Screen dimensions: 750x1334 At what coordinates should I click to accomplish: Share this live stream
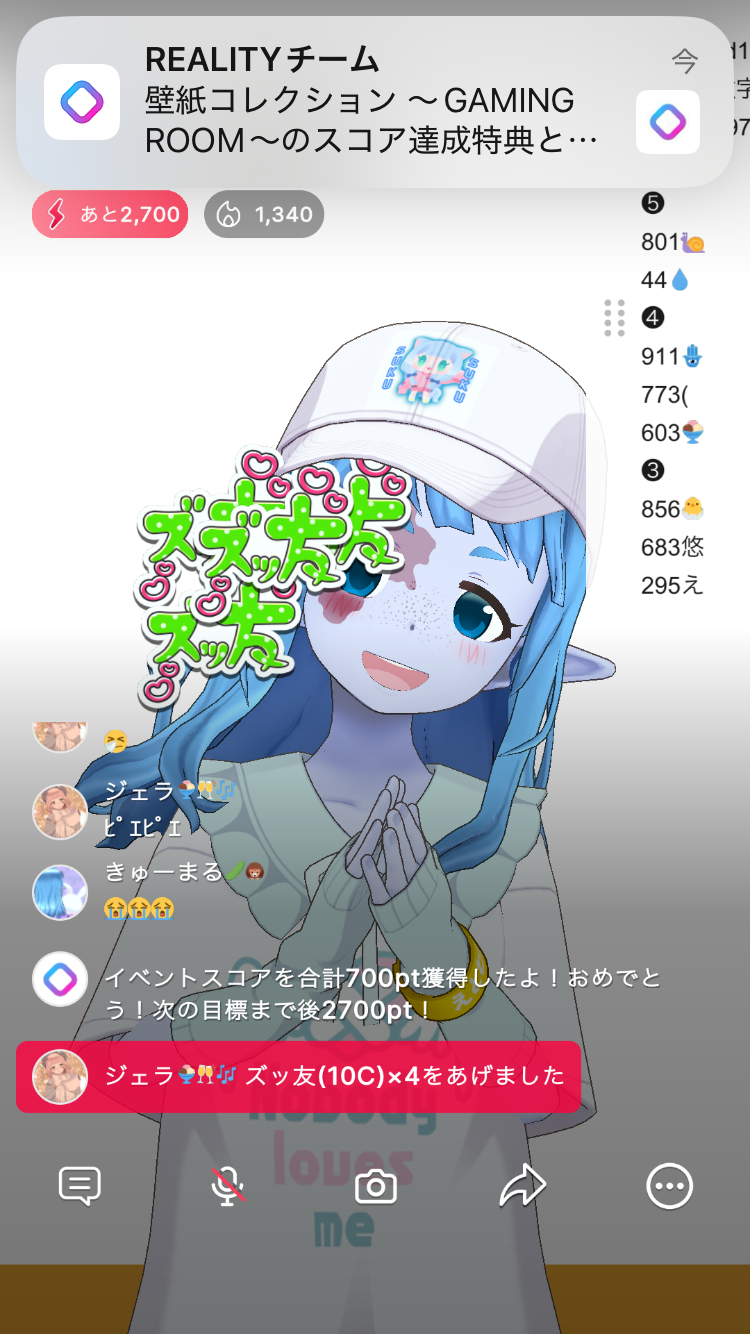click(522, 1187)
